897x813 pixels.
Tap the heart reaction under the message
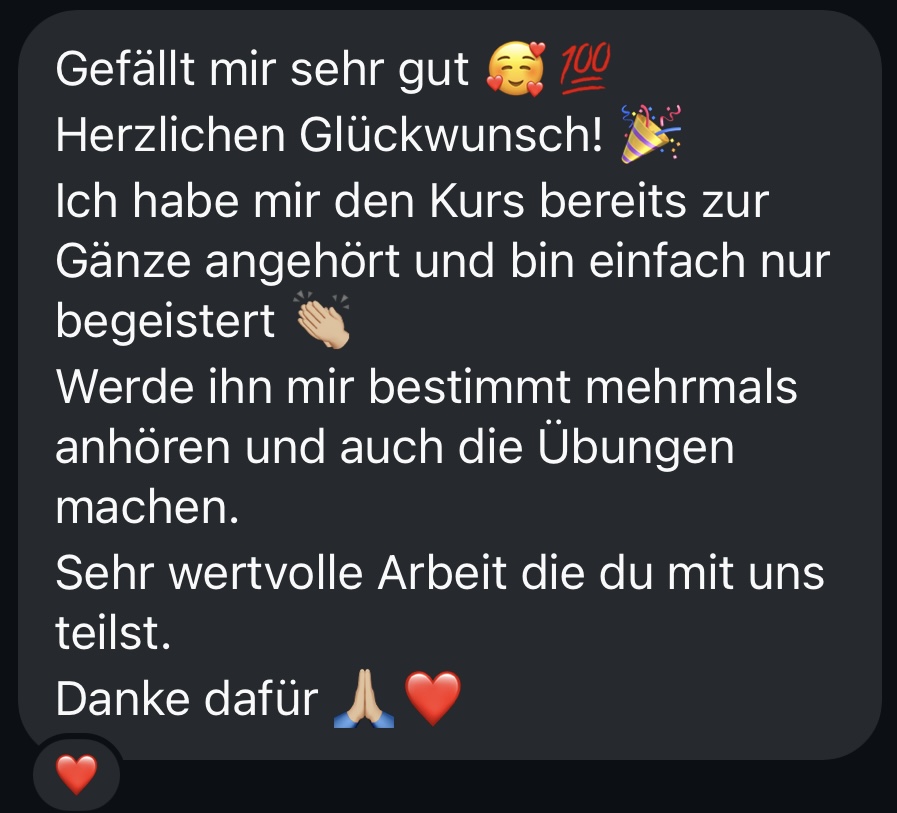click(76, 775)
